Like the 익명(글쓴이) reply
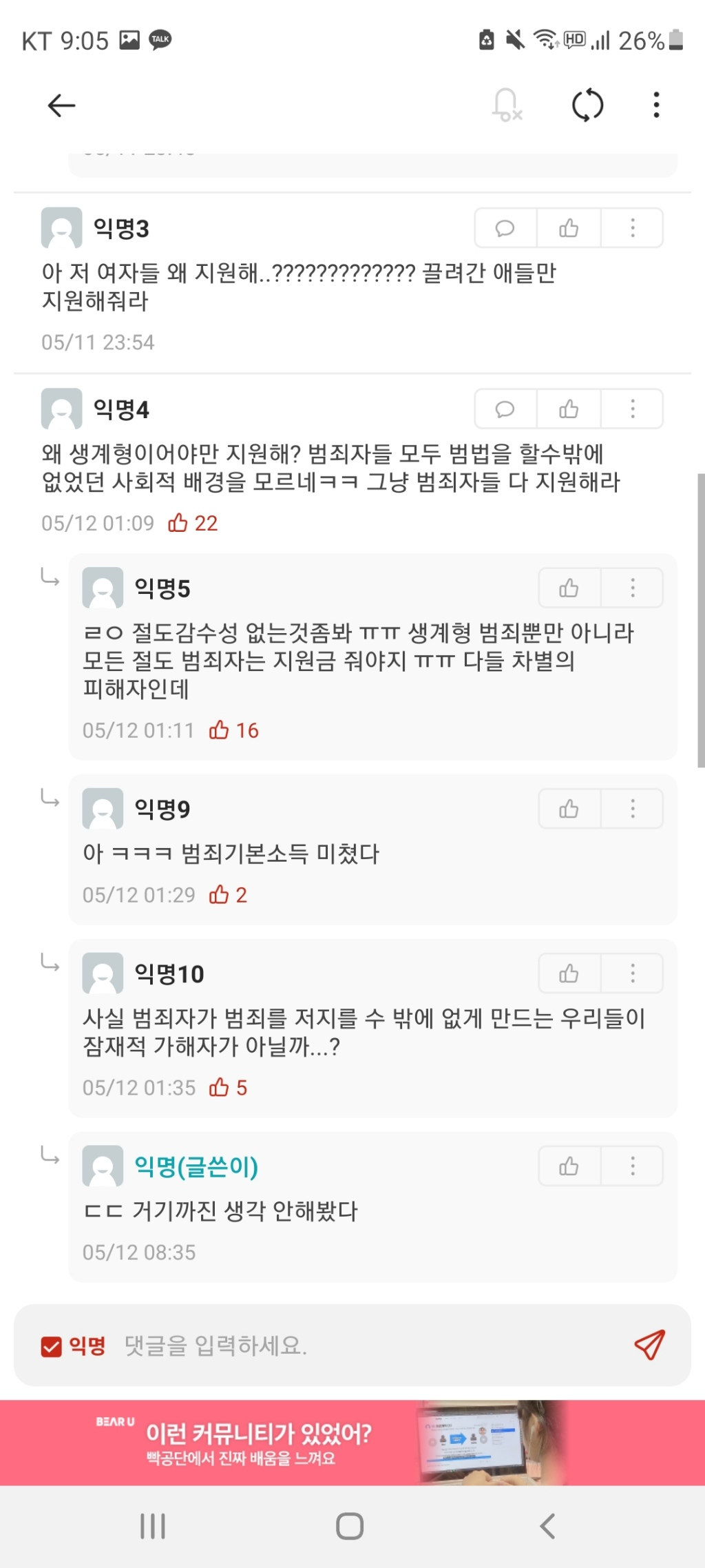The height and width of the screenshot is (1568, 705). [569, 1166]
